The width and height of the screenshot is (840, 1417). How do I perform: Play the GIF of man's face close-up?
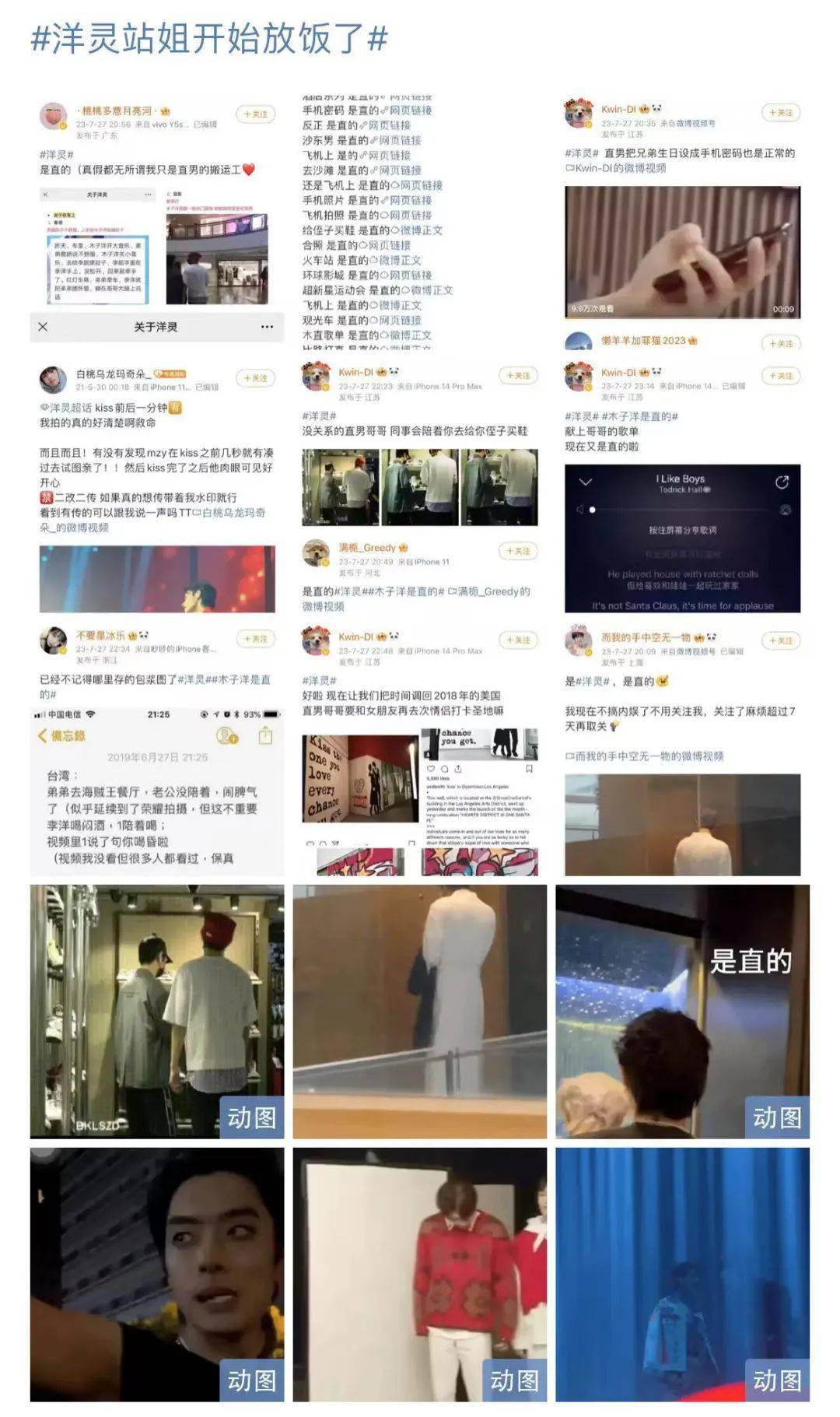tap(156, 1274)
